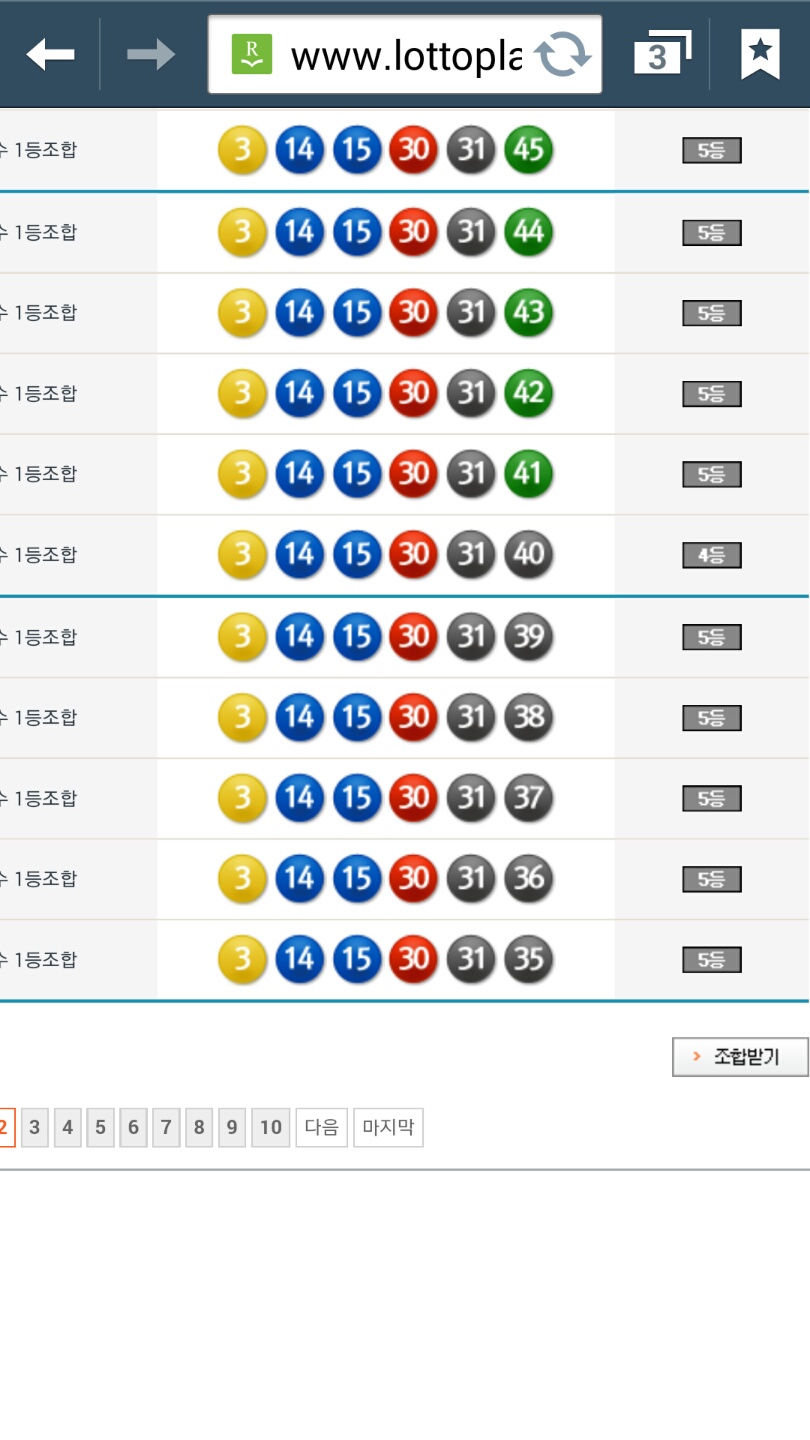
Task: Go to page 8
Action: 199,1128
